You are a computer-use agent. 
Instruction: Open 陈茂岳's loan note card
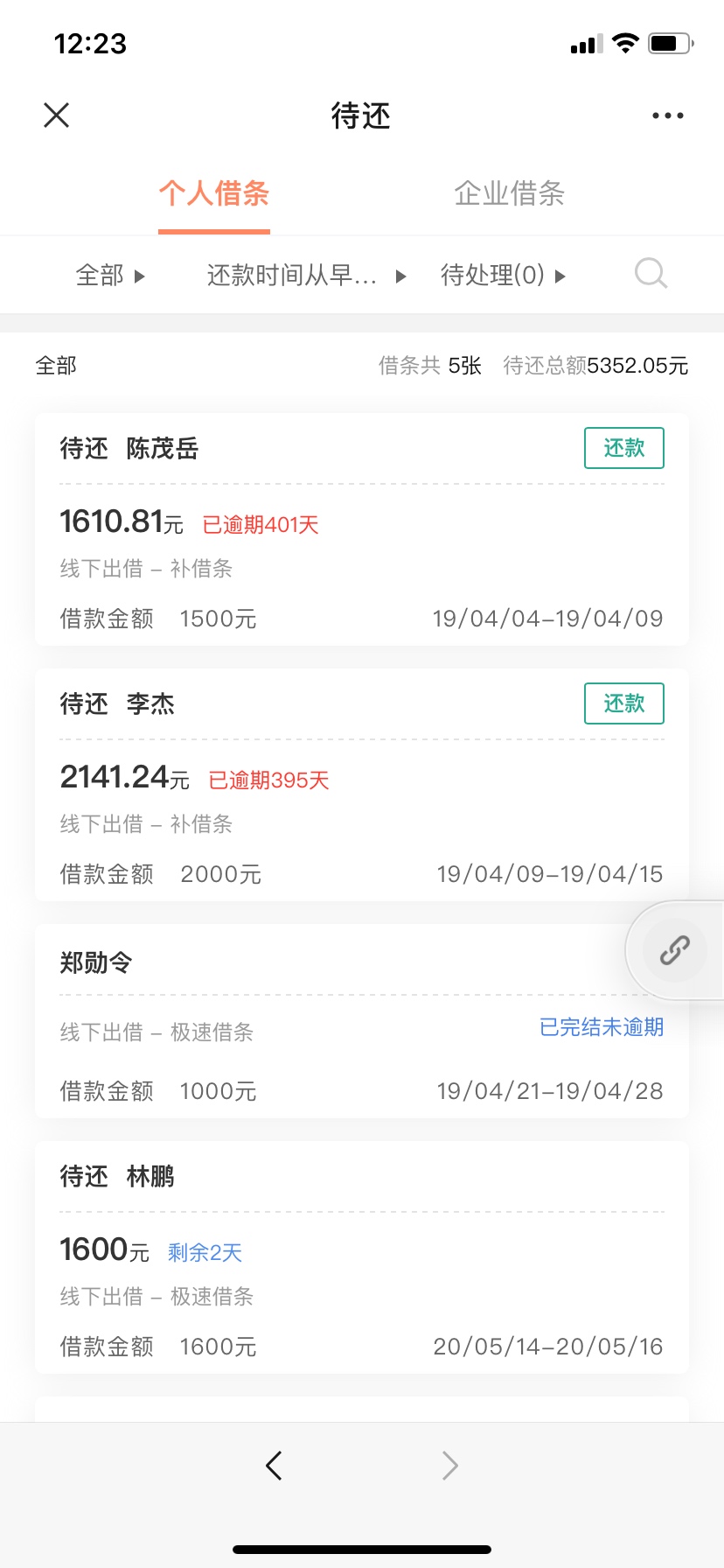[x=362, y=529]
